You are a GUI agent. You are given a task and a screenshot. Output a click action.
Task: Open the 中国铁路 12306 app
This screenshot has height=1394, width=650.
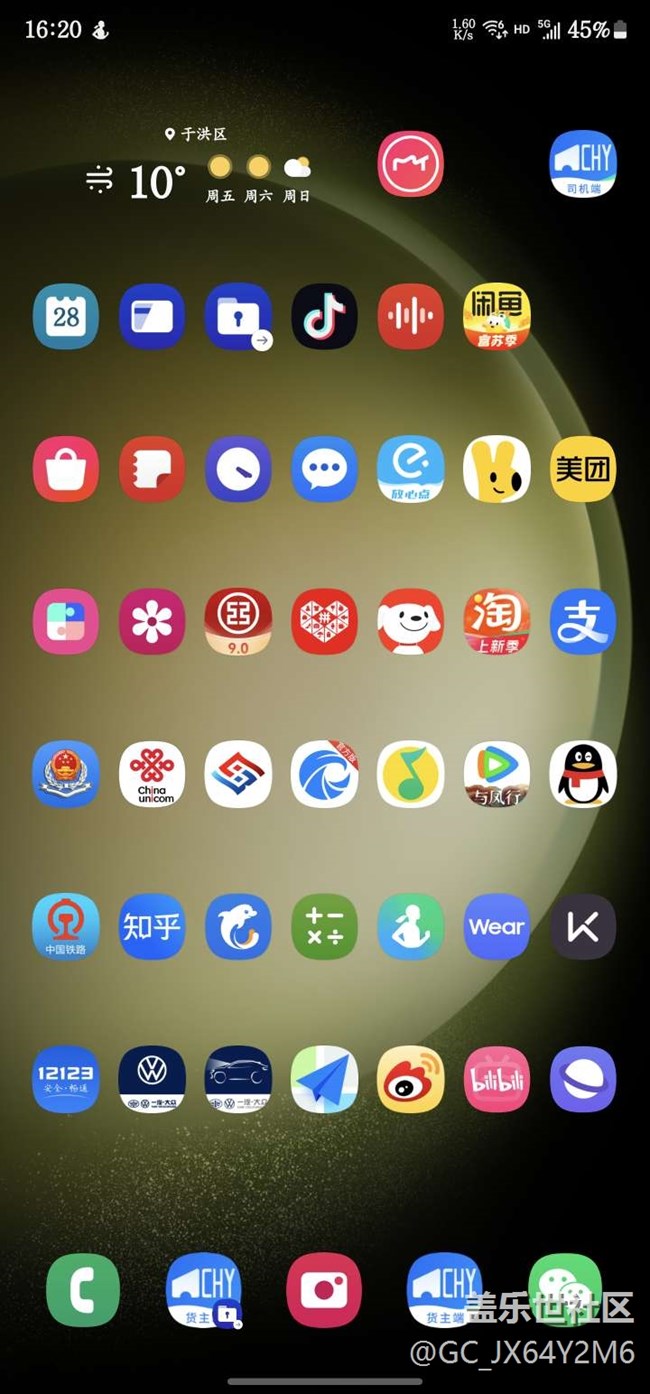pyautogui.click(x=66, y=927)
